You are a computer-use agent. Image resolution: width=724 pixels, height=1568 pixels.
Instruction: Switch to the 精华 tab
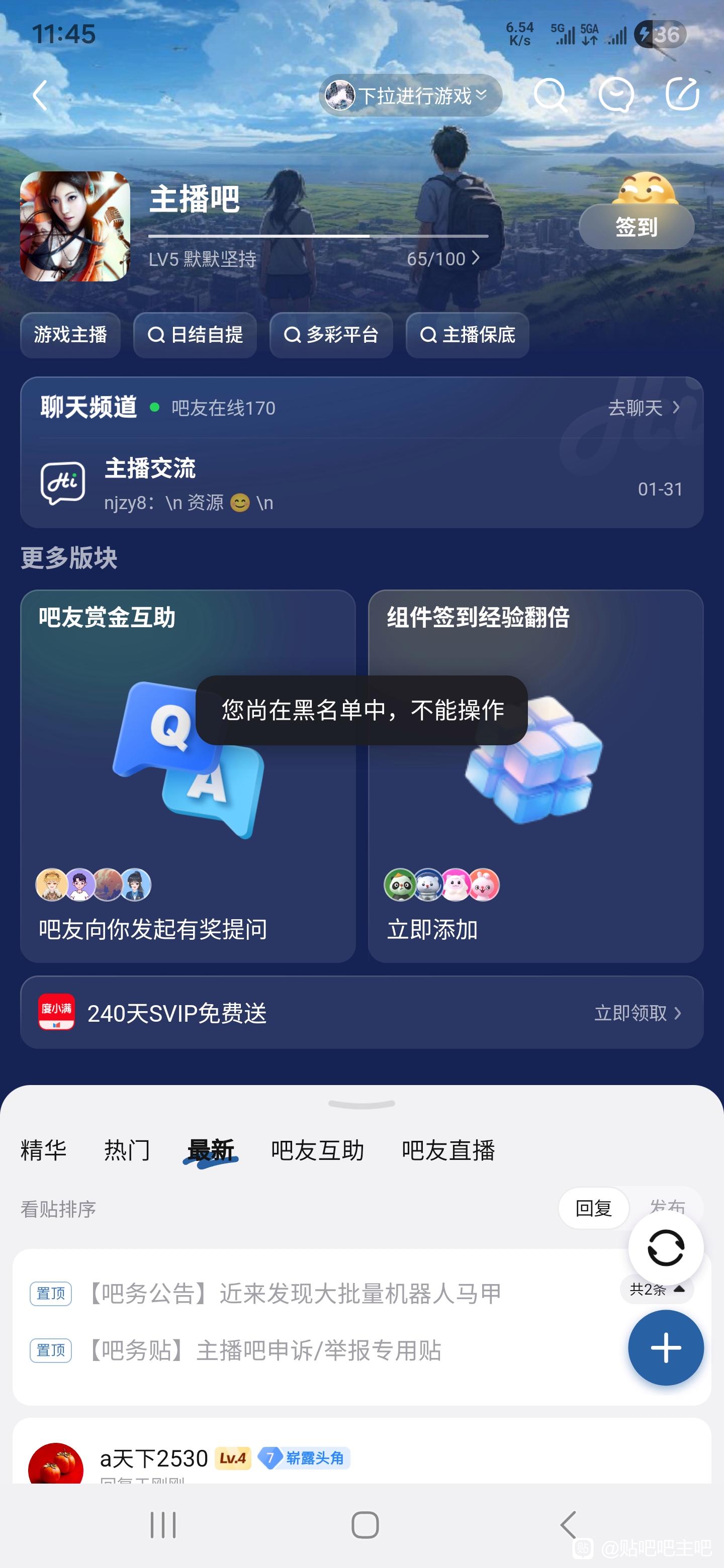(x=43, y=1150)
